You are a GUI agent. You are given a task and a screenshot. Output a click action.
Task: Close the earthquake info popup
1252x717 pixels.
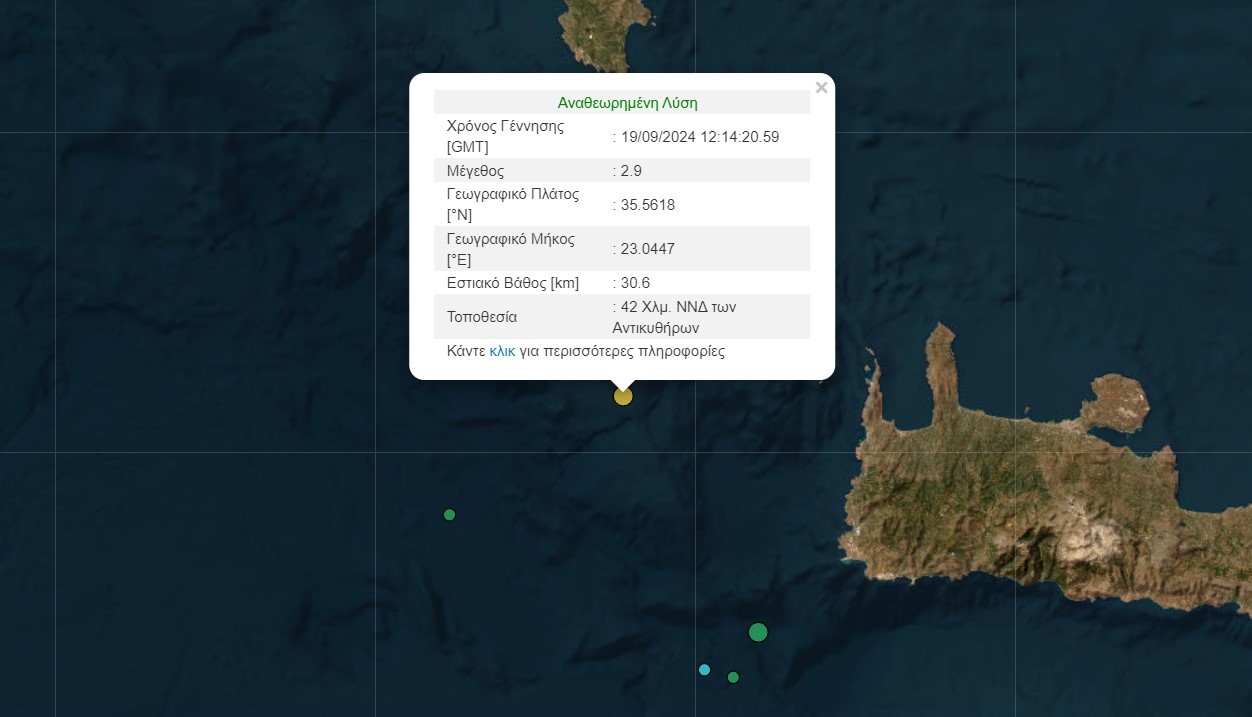821,88
